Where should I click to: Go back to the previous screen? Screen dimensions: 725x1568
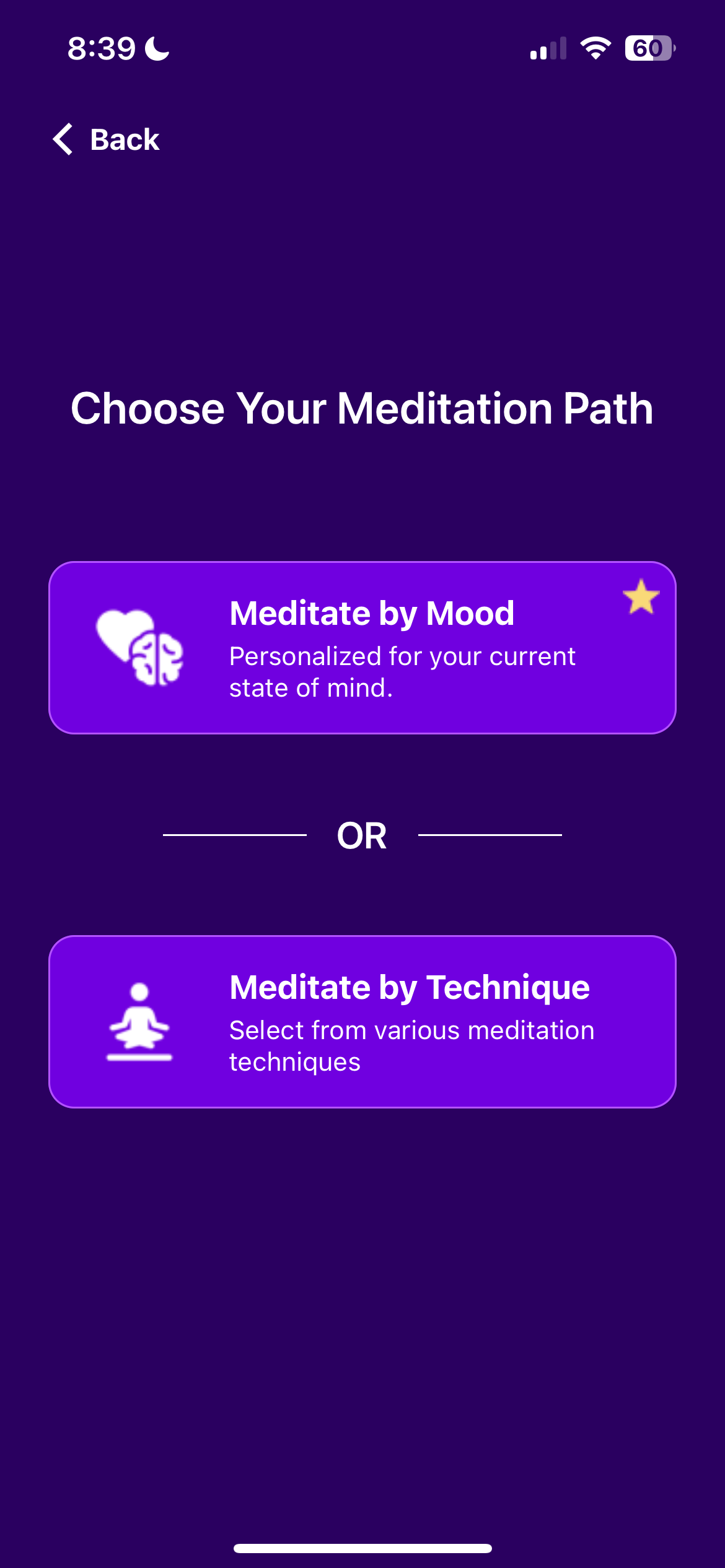coord(107,139)
